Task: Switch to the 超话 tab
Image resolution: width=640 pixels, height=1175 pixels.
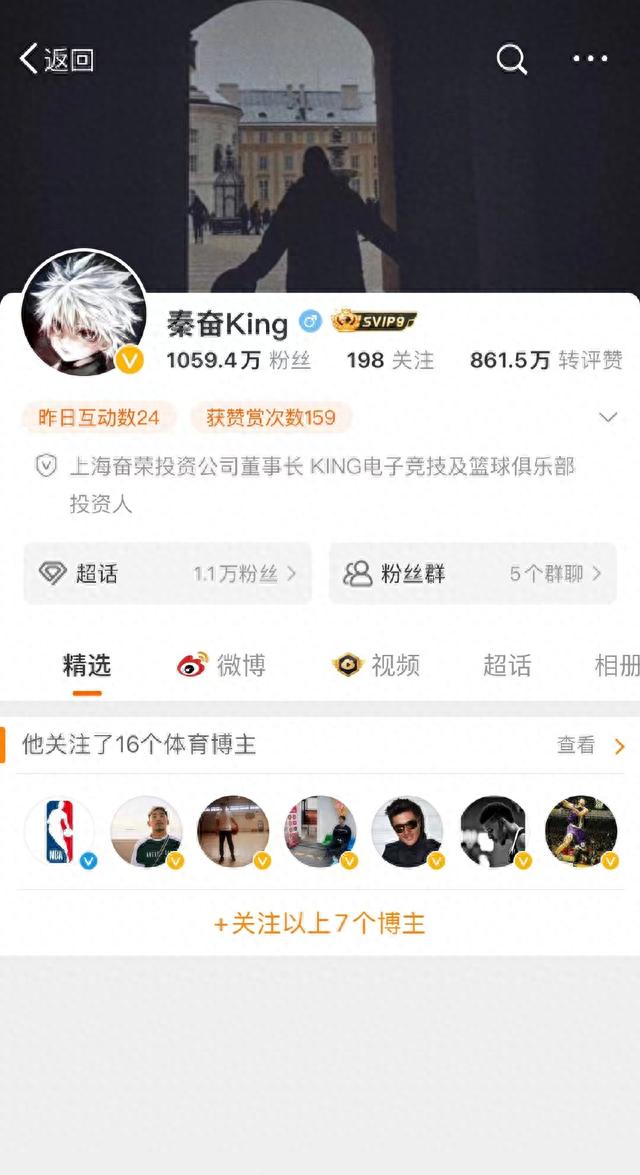Action: 507,665
